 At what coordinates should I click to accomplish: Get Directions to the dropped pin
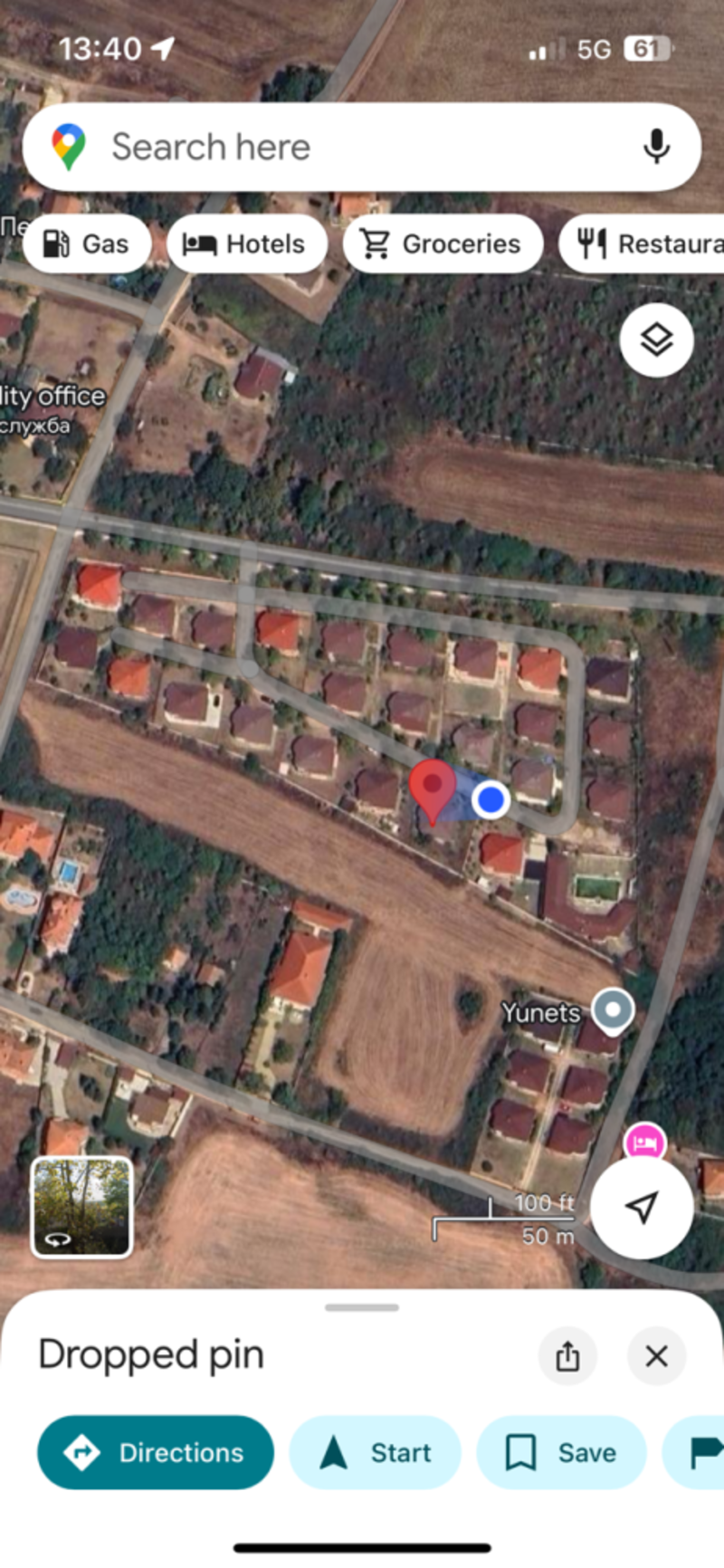[156, 1453]
